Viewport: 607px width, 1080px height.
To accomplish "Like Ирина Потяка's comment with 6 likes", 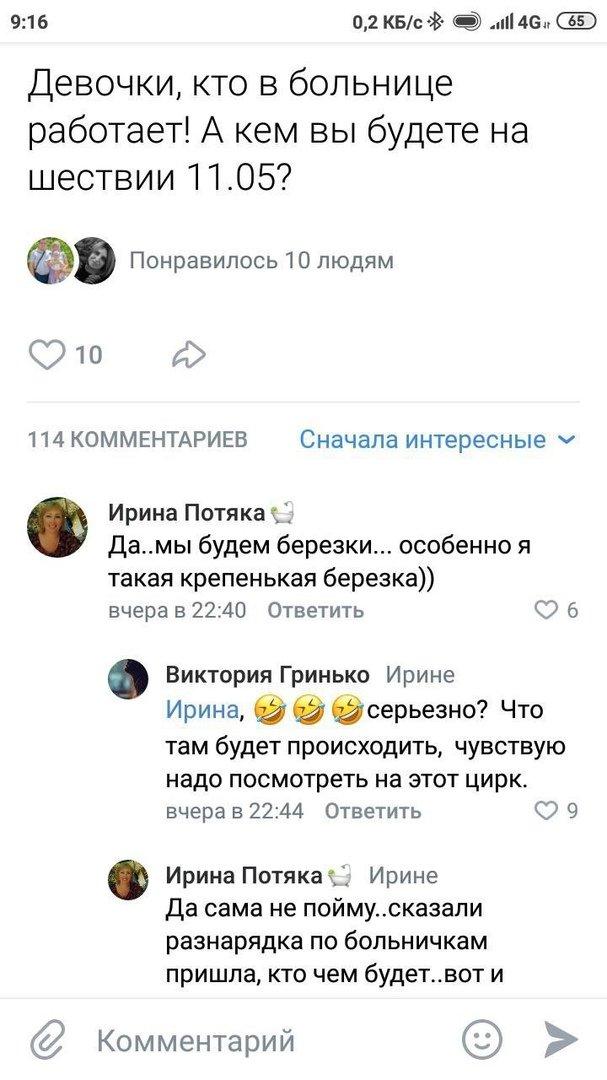I will click(557, 610).
